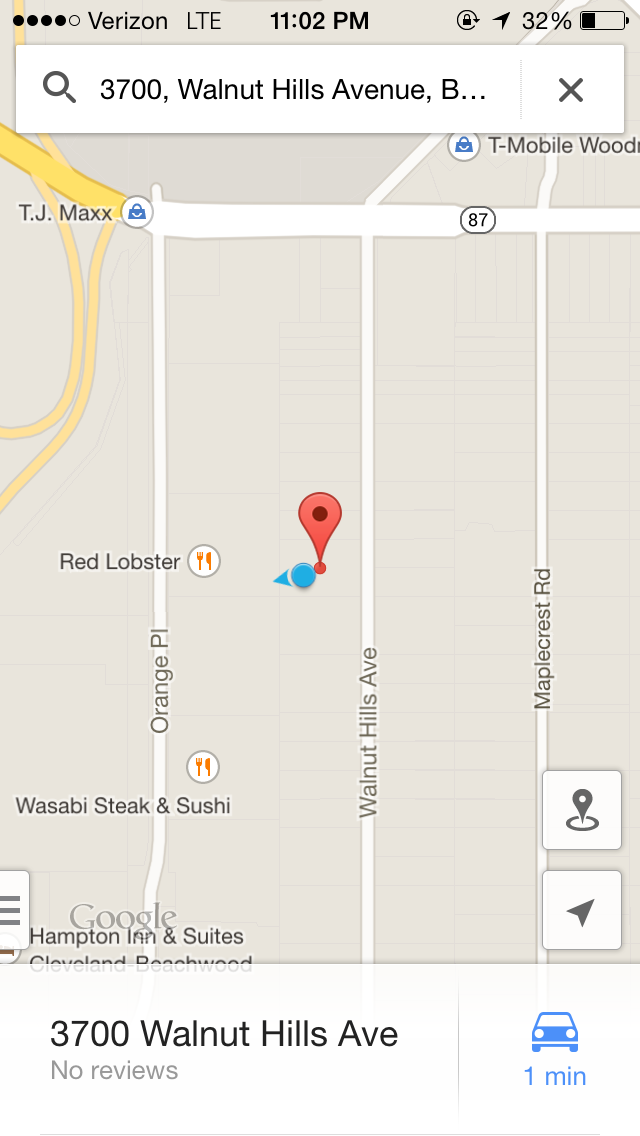
Task: Open the side menu button
Action: click(x=12, y=910)
